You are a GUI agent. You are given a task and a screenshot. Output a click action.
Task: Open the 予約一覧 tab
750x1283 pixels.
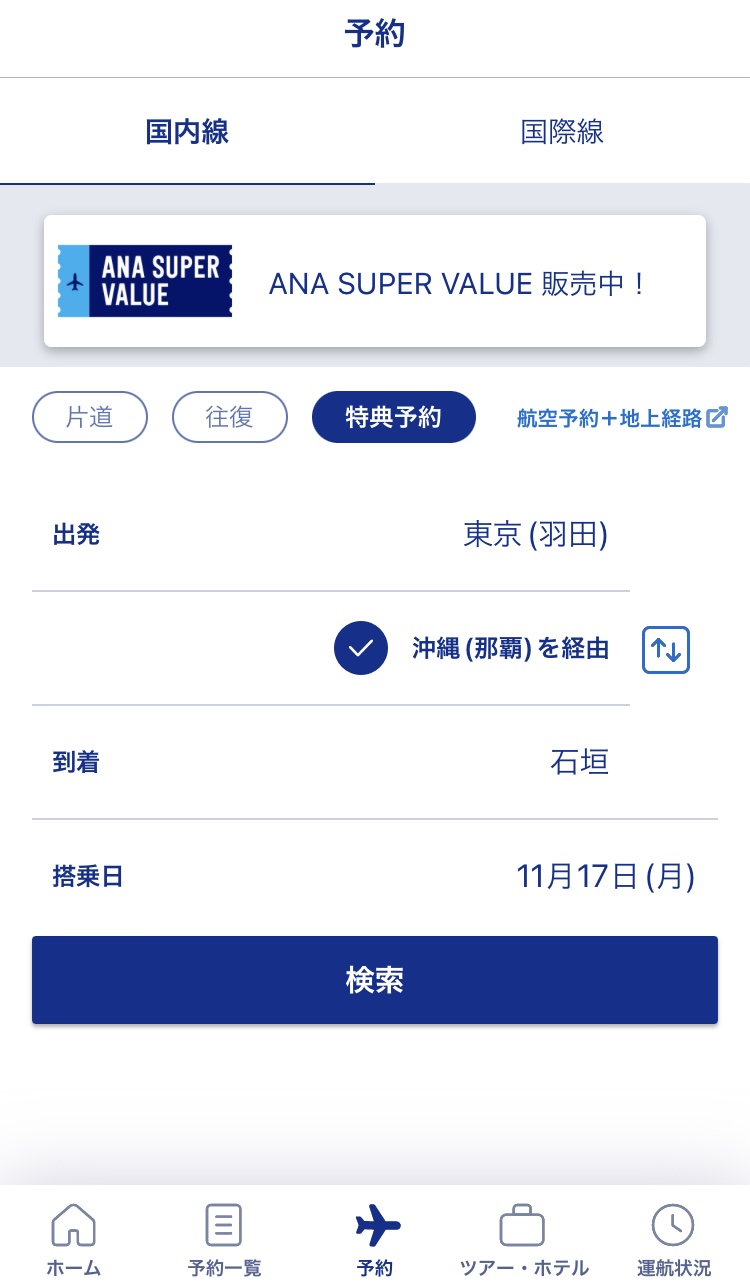point(224,1240)
